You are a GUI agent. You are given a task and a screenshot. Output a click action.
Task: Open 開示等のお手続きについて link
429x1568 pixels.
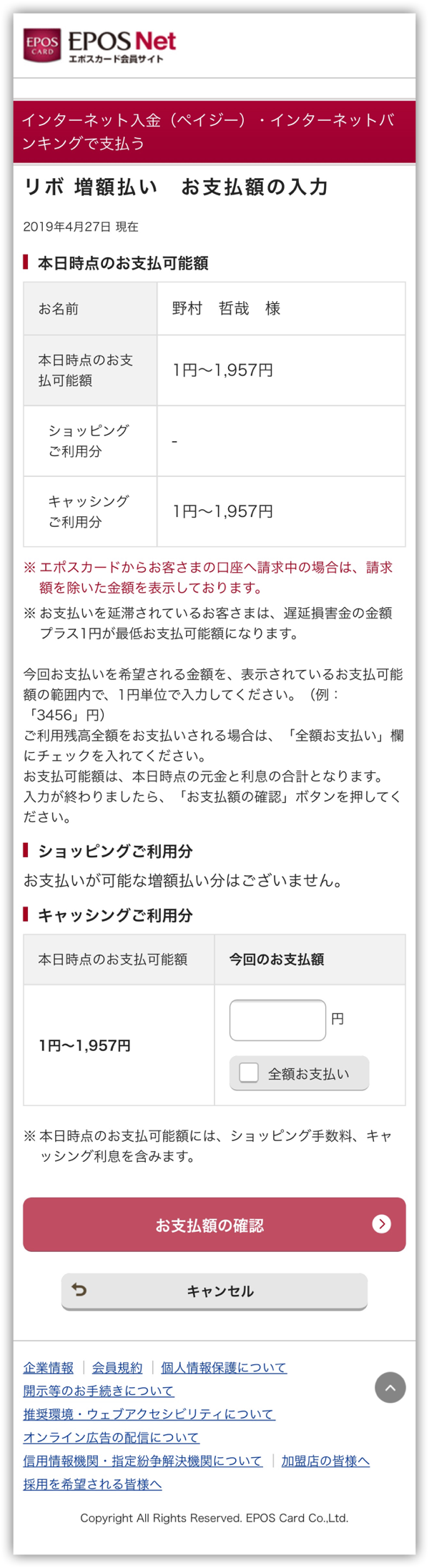point(99,1391)
